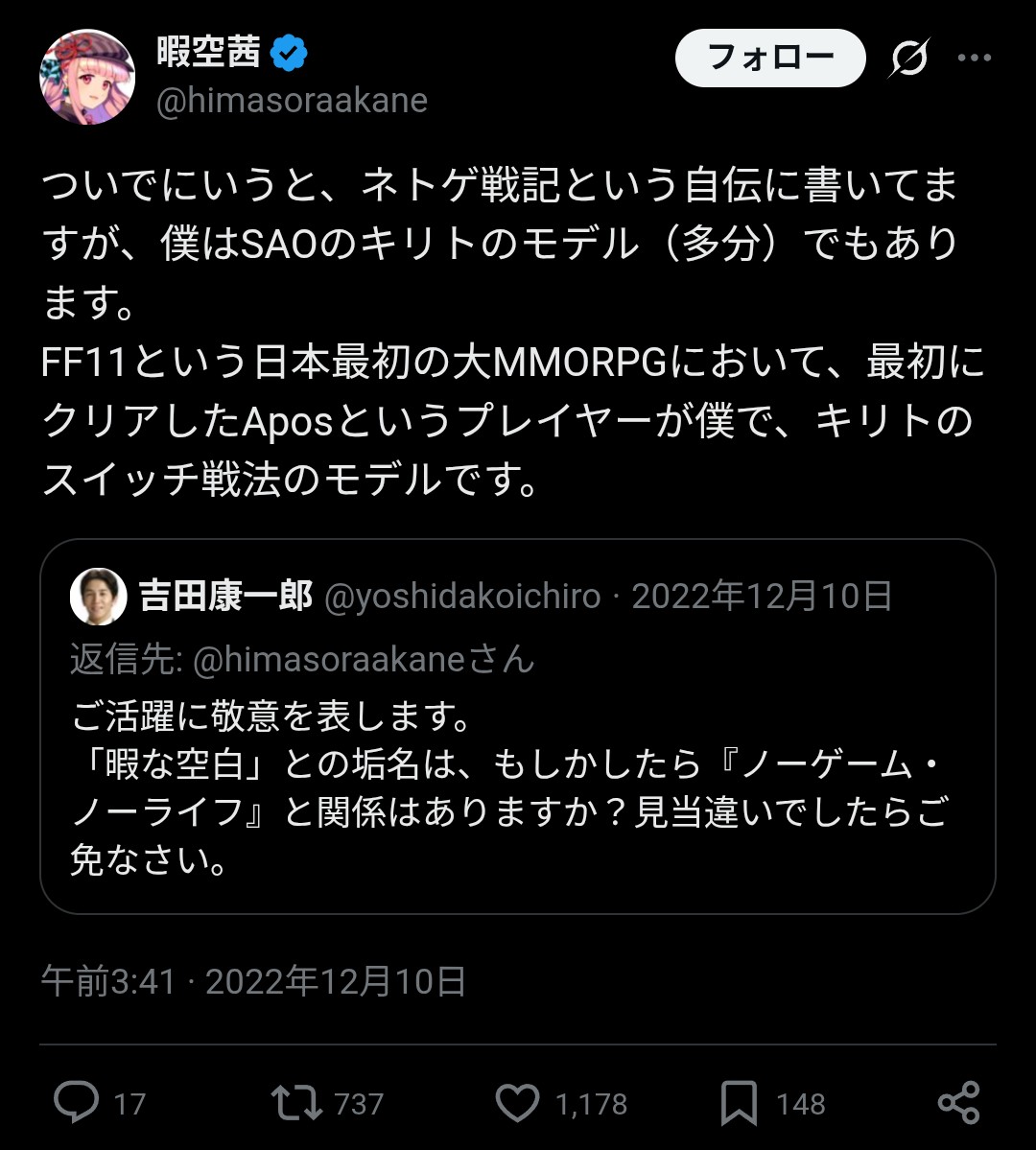Reply to this post via comment icon
The width and height of the screenshot is (1036, 1150).
(x=76, y=1103)
